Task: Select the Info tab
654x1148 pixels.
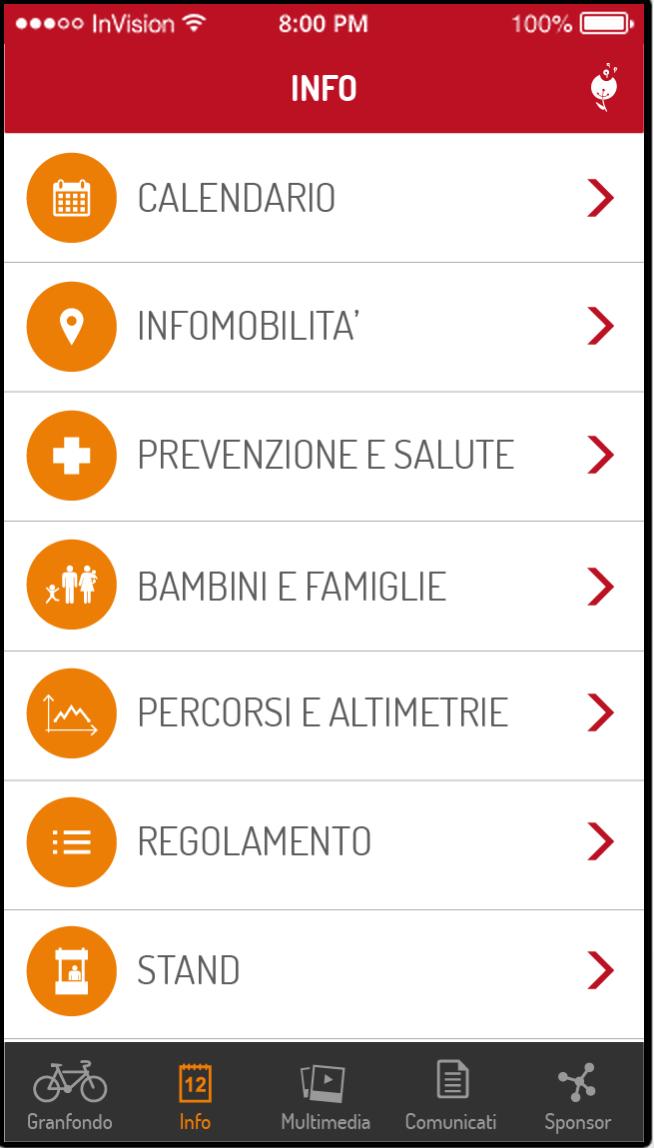Action: point(195,1096)
